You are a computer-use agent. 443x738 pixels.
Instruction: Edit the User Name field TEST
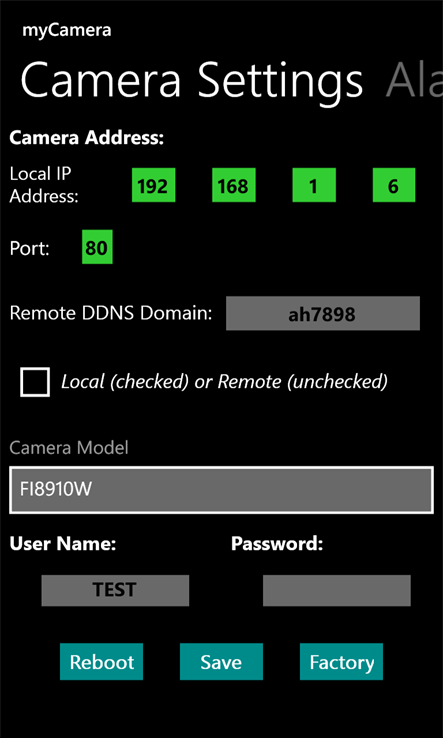pos(115,590)
